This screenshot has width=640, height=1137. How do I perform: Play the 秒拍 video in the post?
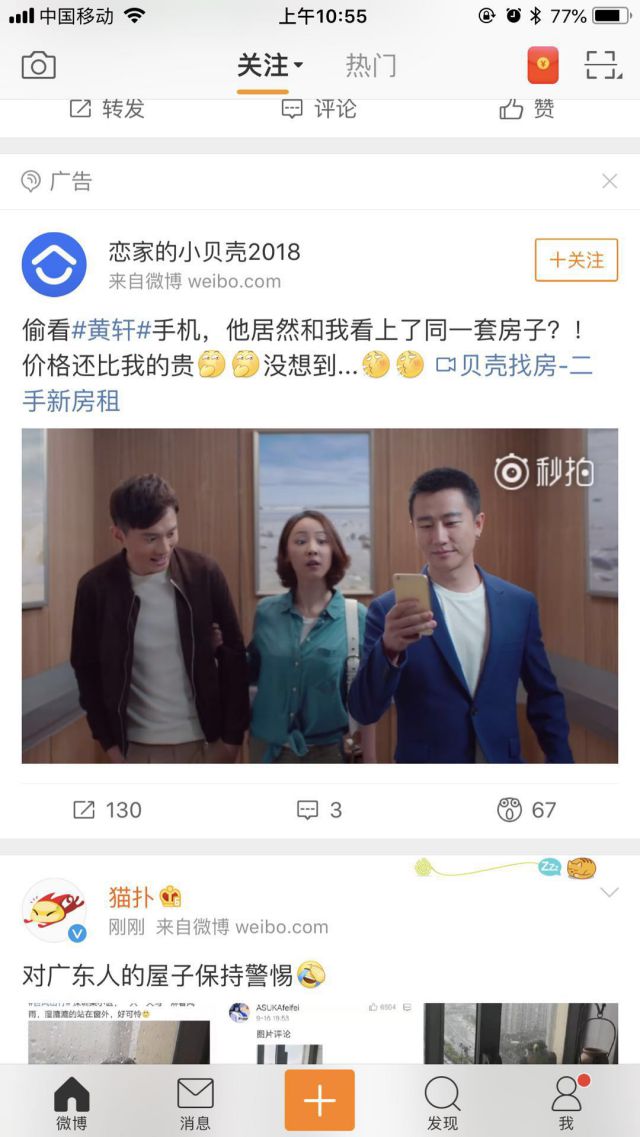320,596
